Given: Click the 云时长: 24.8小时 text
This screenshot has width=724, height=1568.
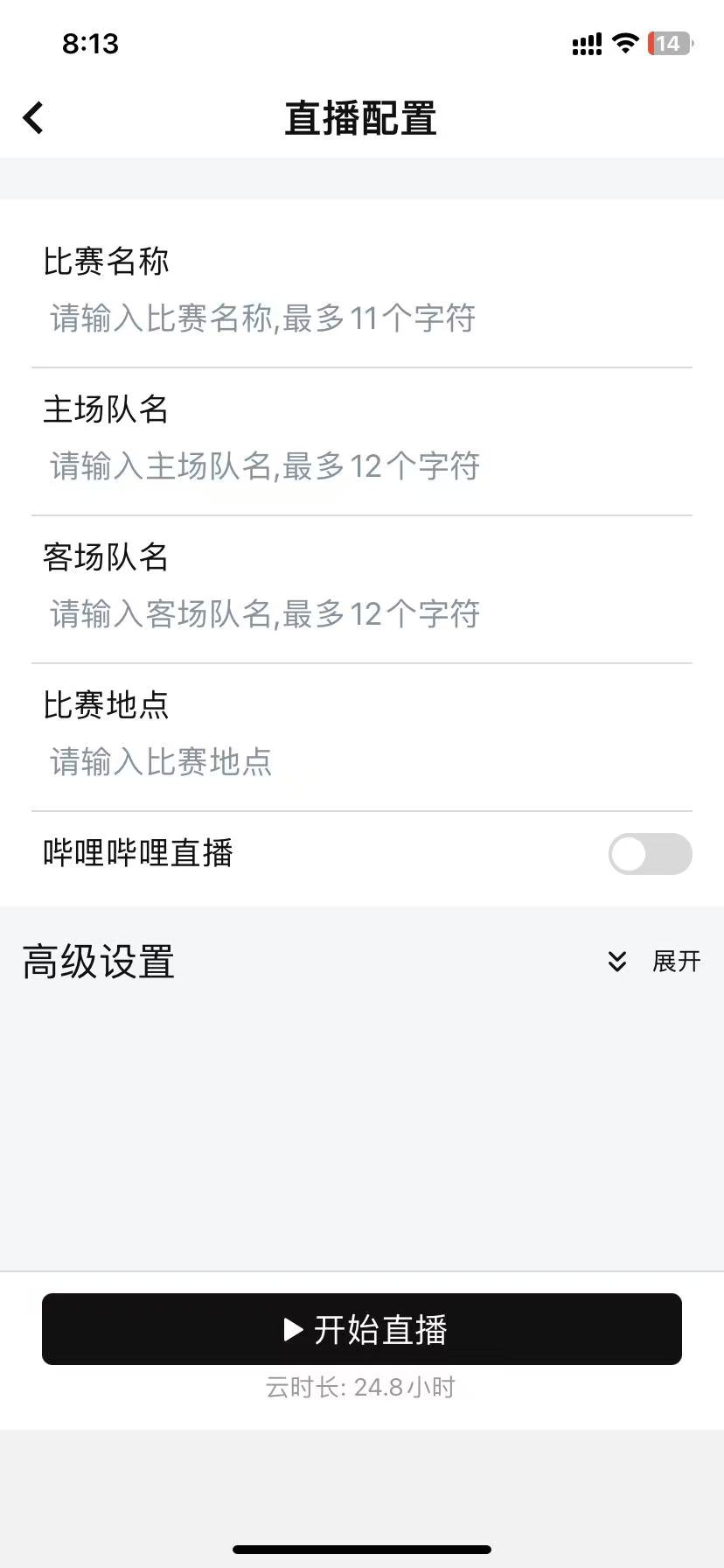Looking at the screenshot, I should pos(362,1387).
